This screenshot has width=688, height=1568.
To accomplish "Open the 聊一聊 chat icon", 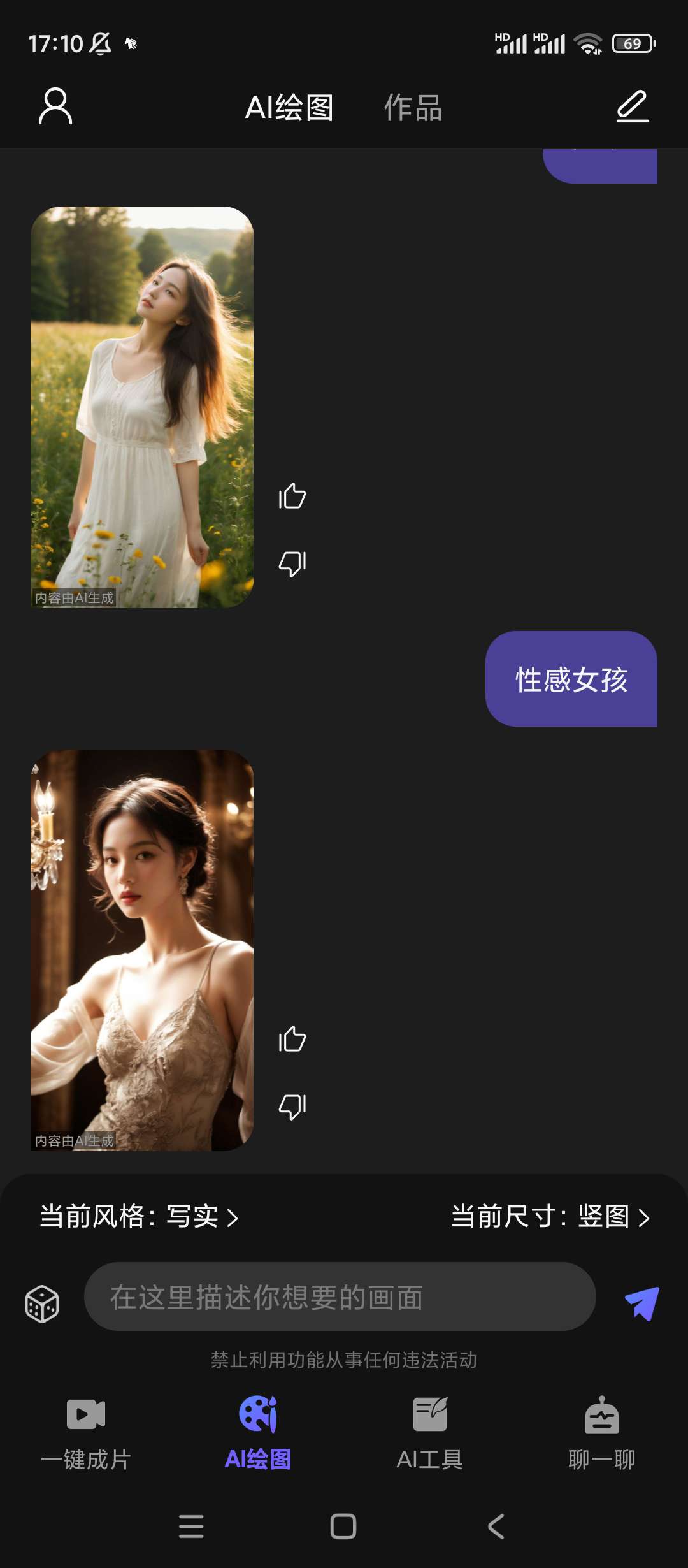I will pos(601,1421).
